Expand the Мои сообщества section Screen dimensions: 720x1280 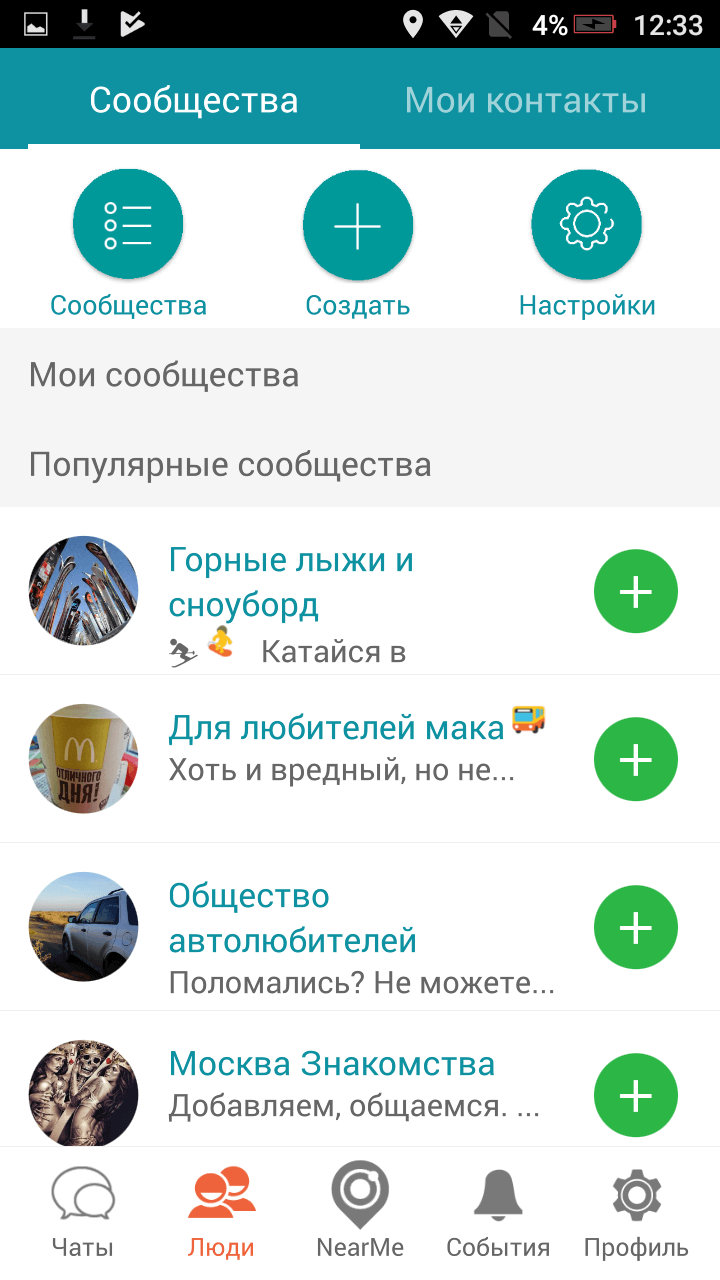[163, 374]
